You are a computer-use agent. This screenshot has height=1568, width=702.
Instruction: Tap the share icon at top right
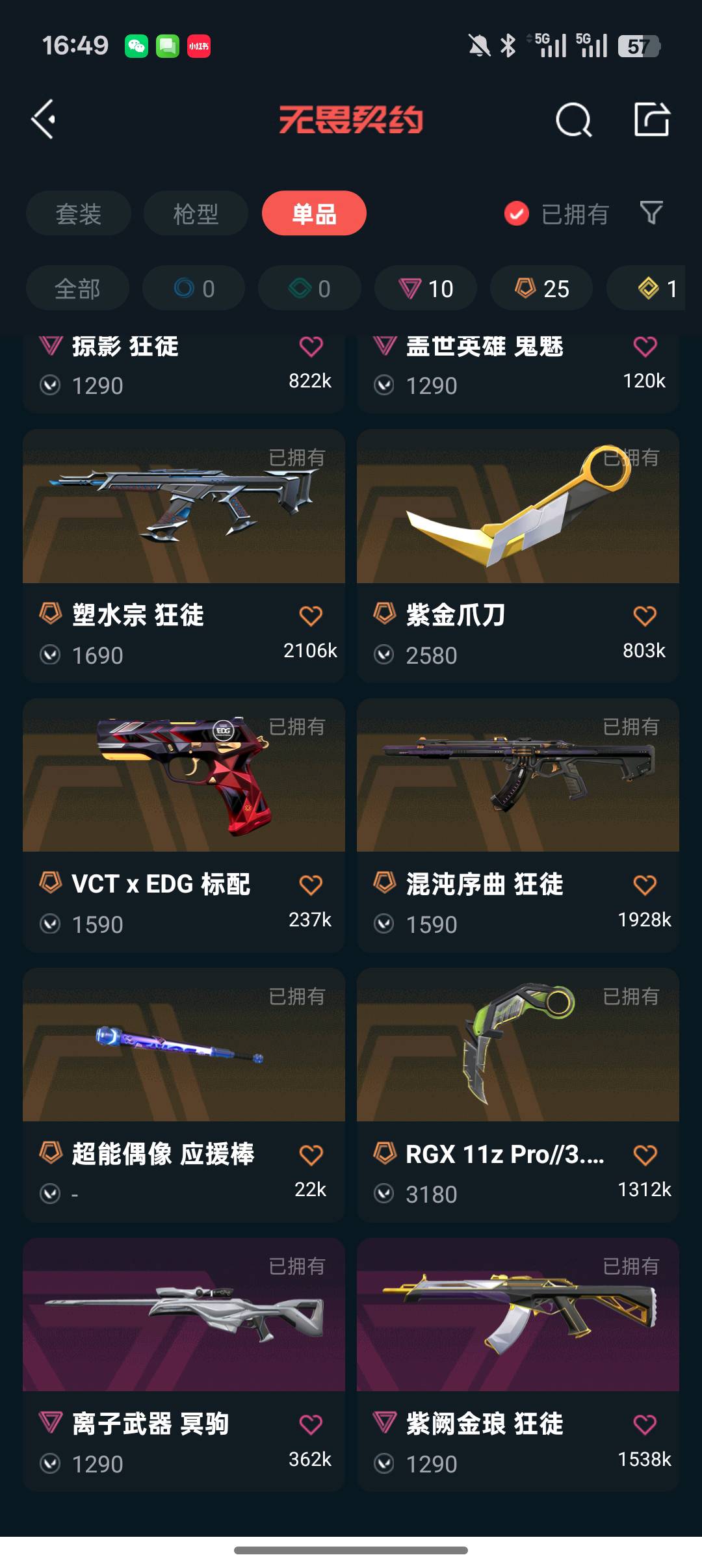(651, 119)
